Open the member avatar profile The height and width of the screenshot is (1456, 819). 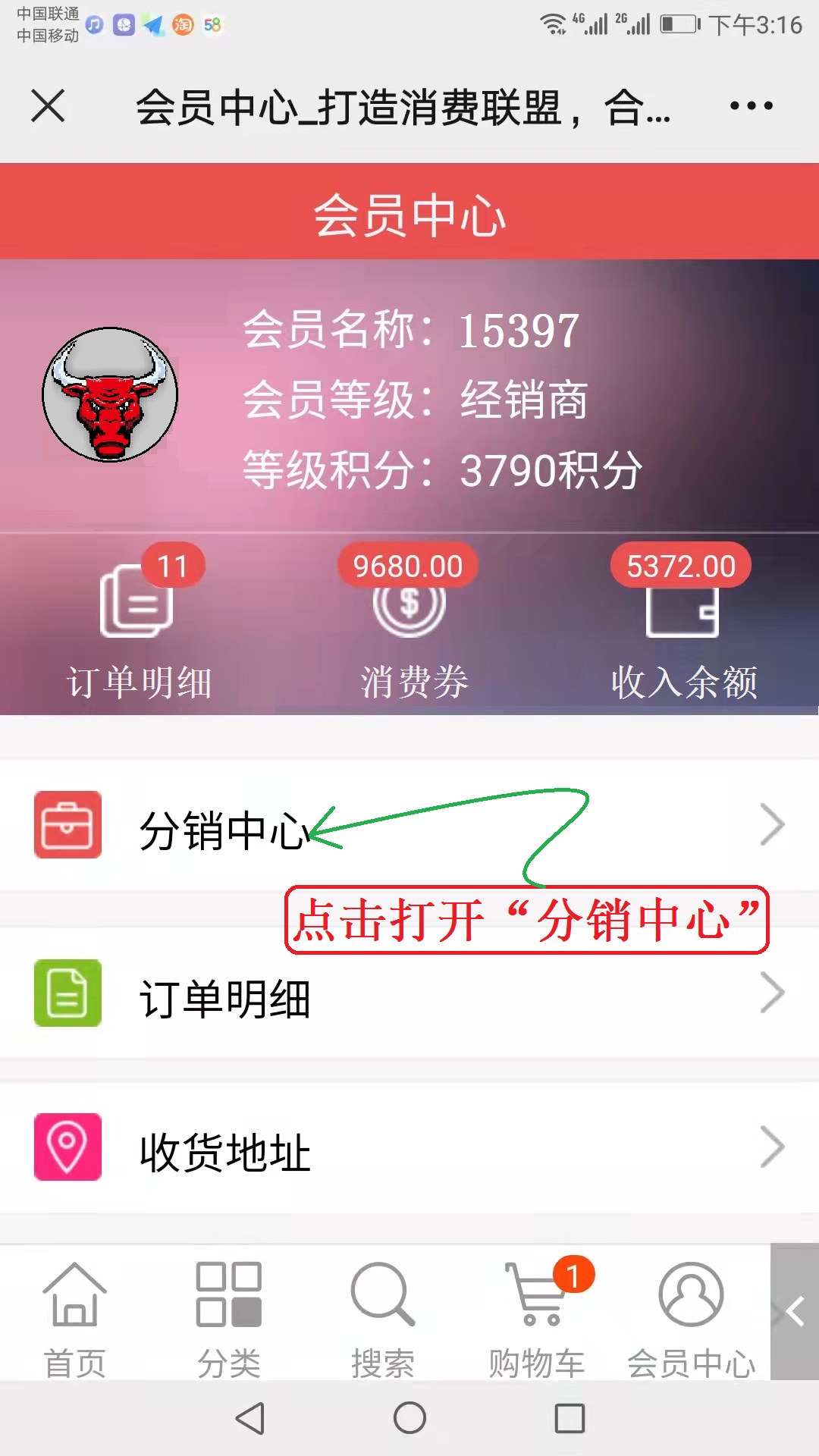[x=110, y=394]
